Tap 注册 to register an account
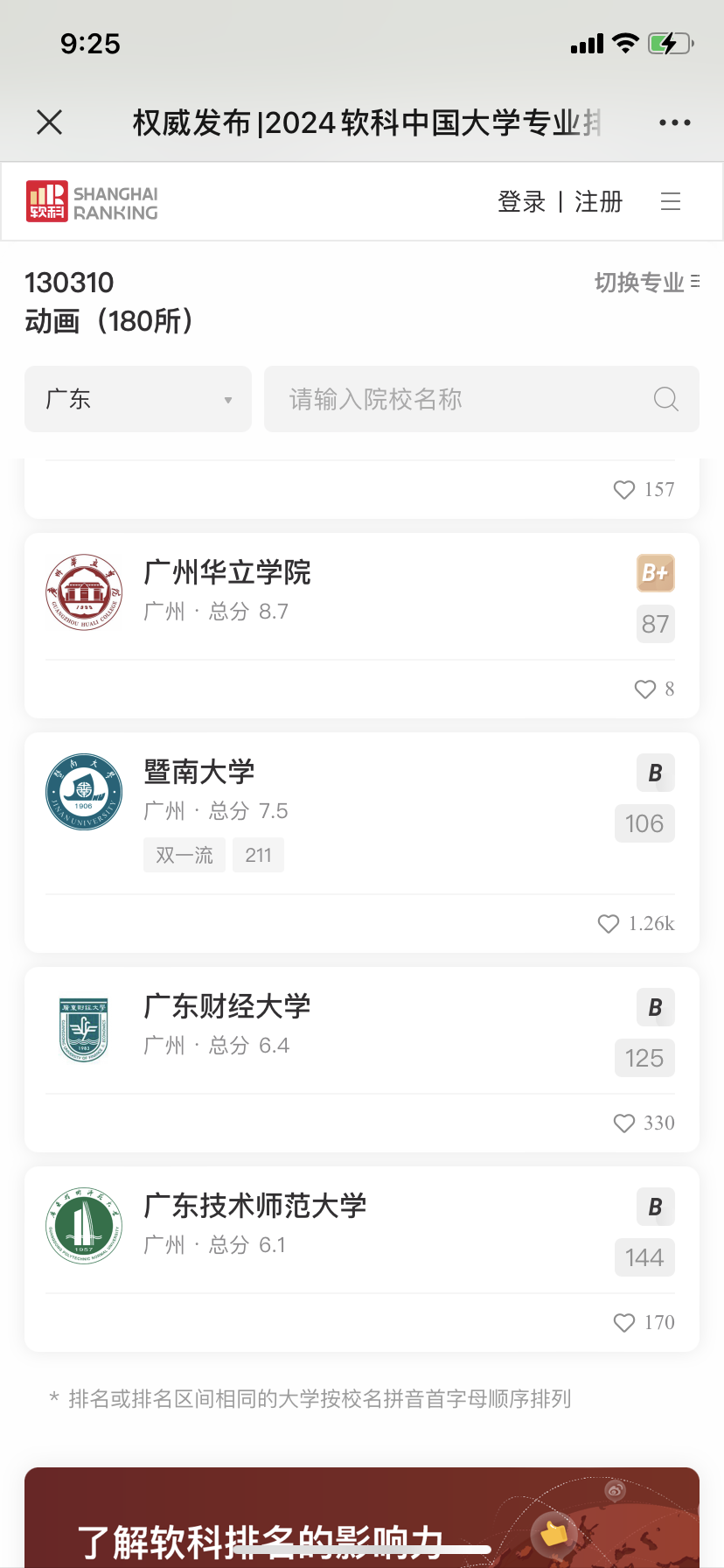 pyautogui.click(x=599, y=202)
